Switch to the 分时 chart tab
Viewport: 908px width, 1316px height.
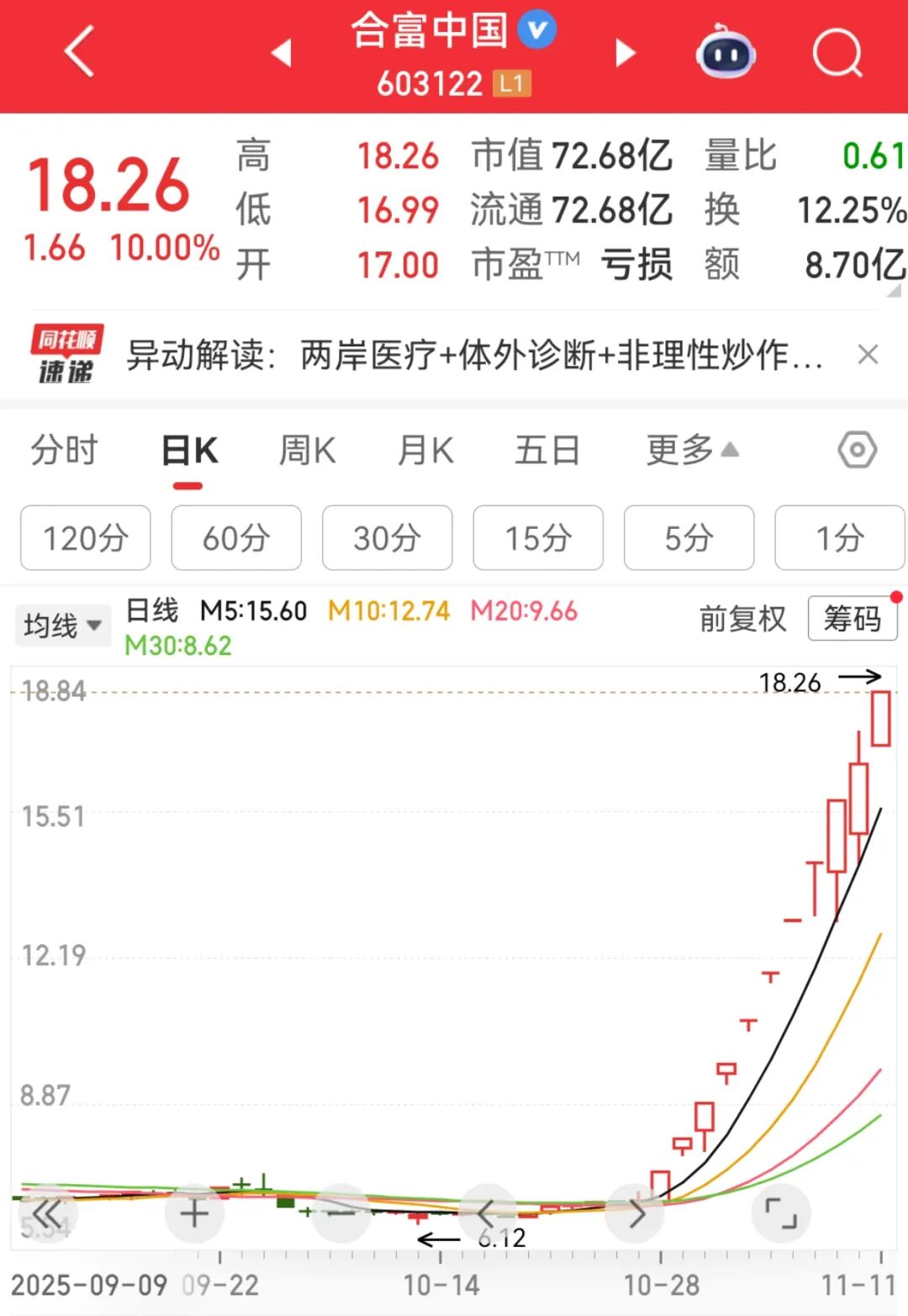[x=65, y=451]
